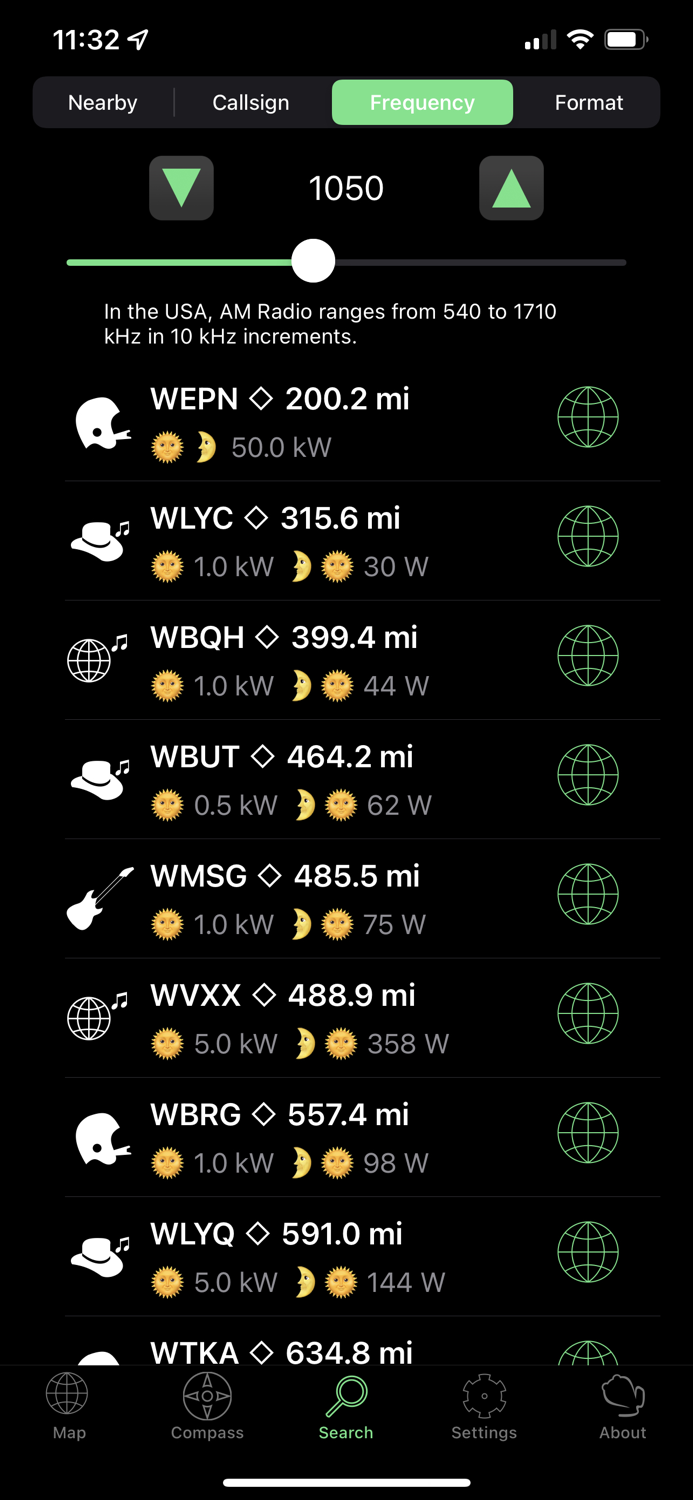Go to the Map tab
This screenshot has width=693, height=1500.
point(69,1407)
